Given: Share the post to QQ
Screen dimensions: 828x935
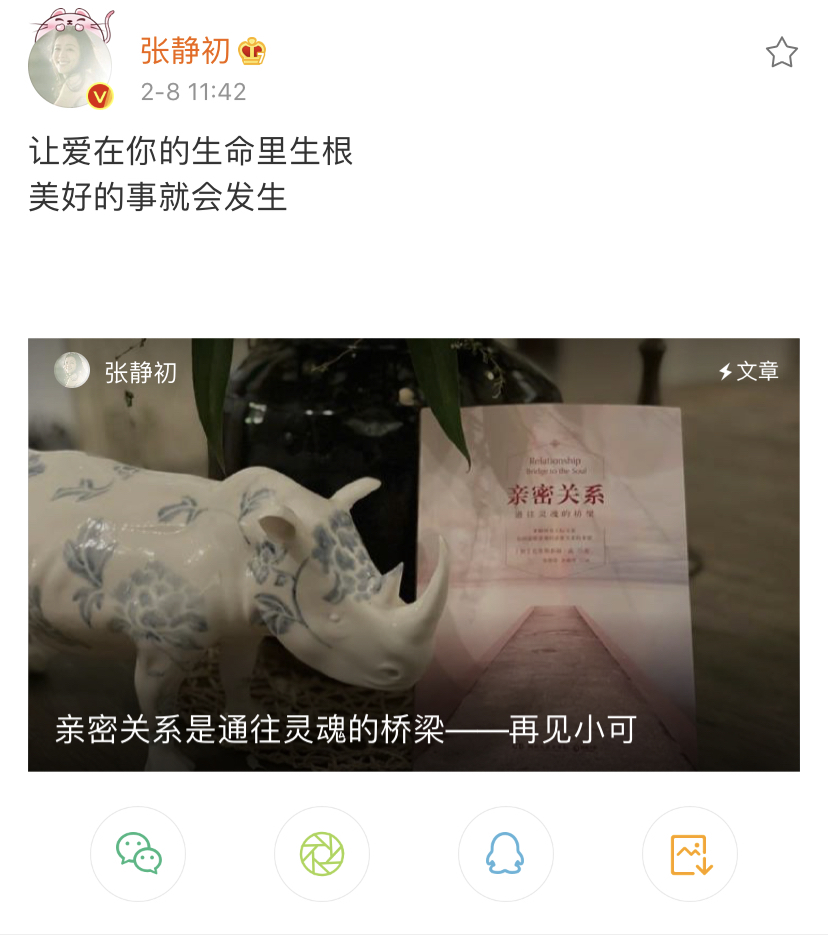Looking at the screenshot, I should point(505,854).
